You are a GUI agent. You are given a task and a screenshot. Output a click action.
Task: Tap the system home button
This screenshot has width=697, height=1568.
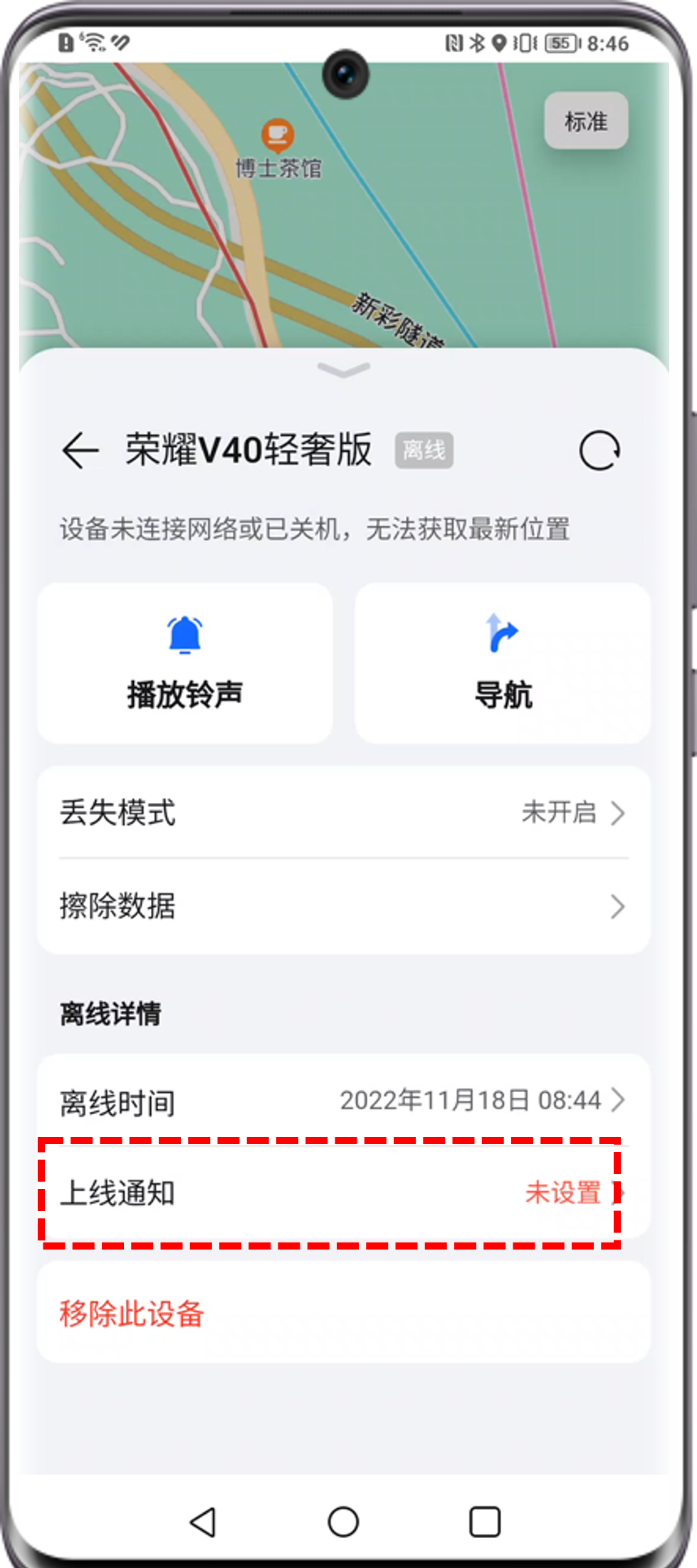343,1522
